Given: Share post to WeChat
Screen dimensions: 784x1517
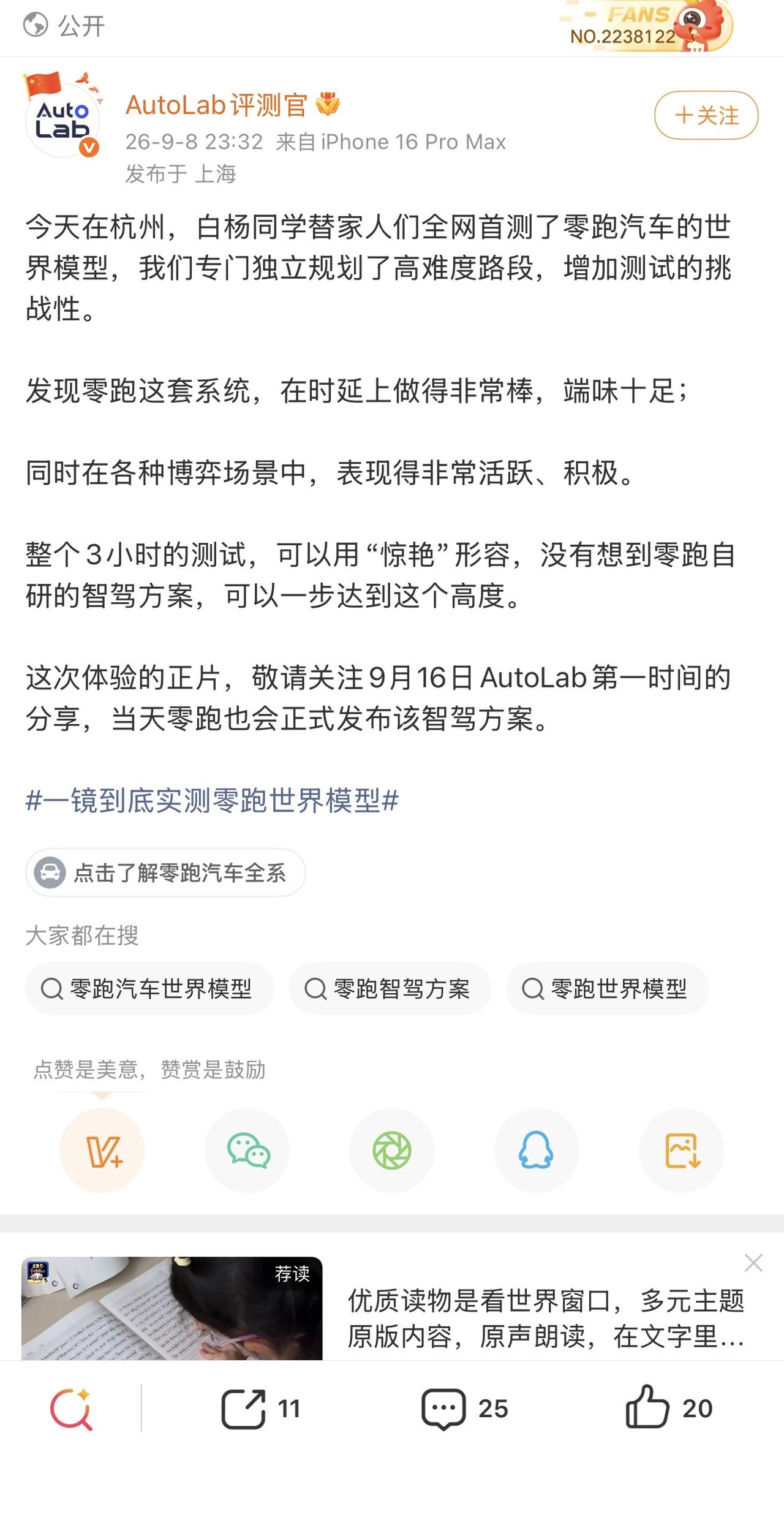Looking at the screenshot, I should click(247, 1150).
